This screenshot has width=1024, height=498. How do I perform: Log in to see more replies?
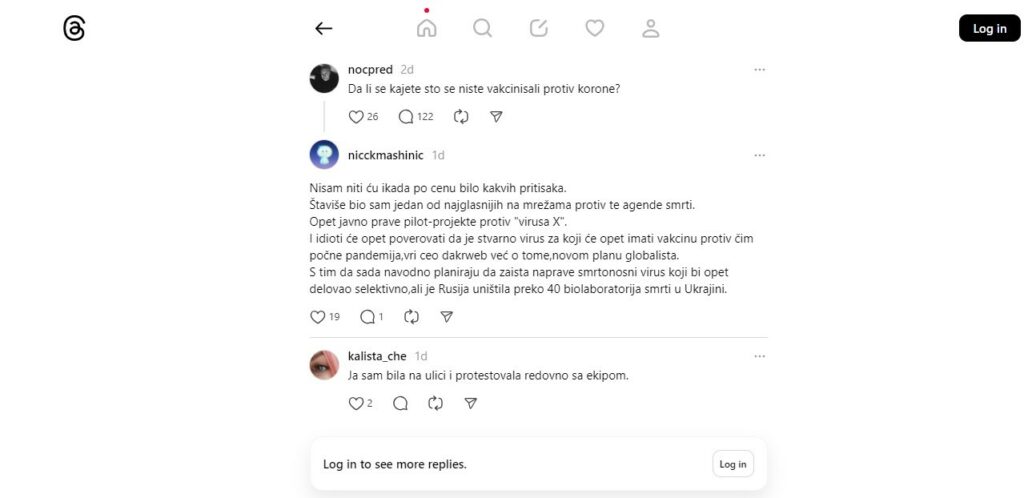click(x=732, y=464)
